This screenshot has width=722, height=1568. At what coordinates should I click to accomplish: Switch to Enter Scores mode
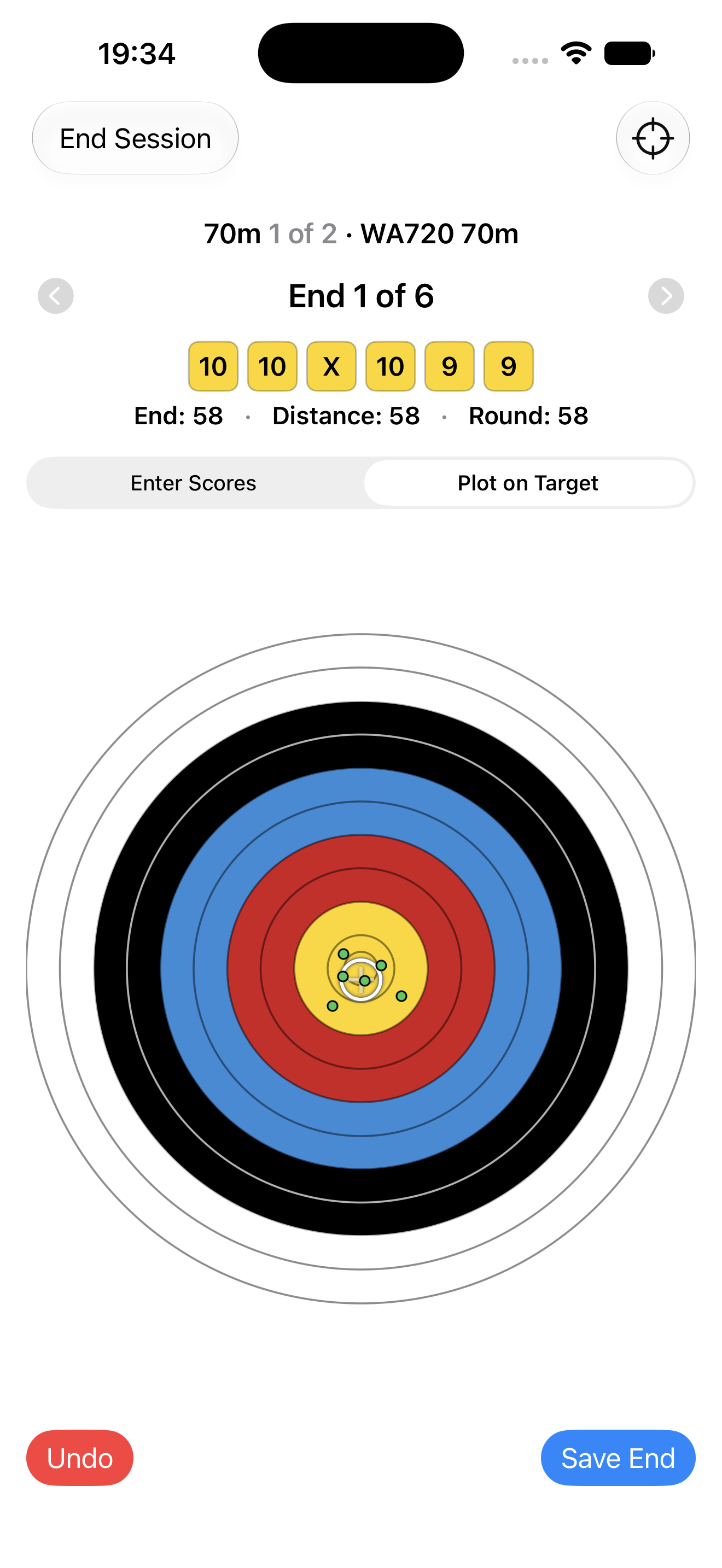[194, 483]
